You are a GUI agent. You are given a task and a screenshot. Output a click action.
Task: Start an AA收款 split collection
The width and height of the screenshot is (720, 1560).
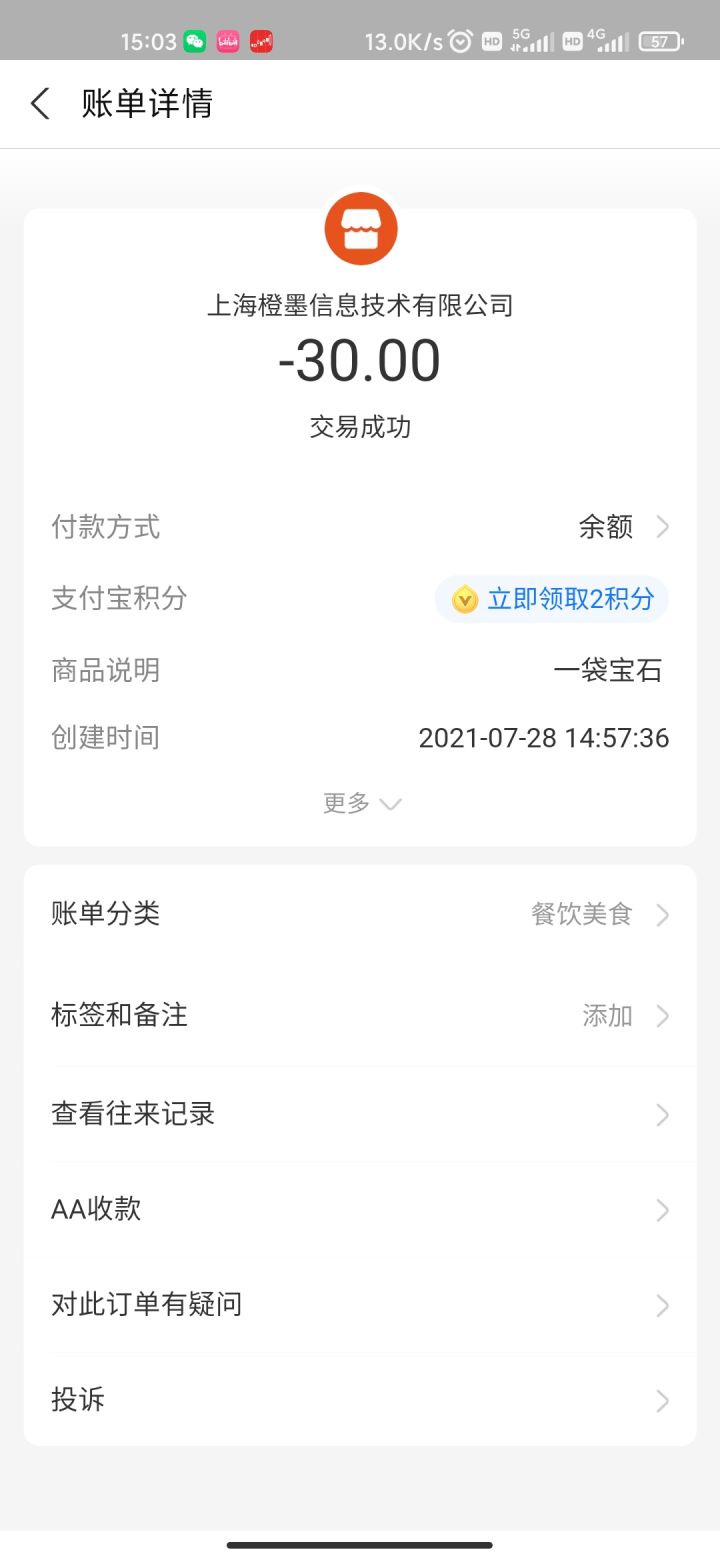pos(360,1210)
